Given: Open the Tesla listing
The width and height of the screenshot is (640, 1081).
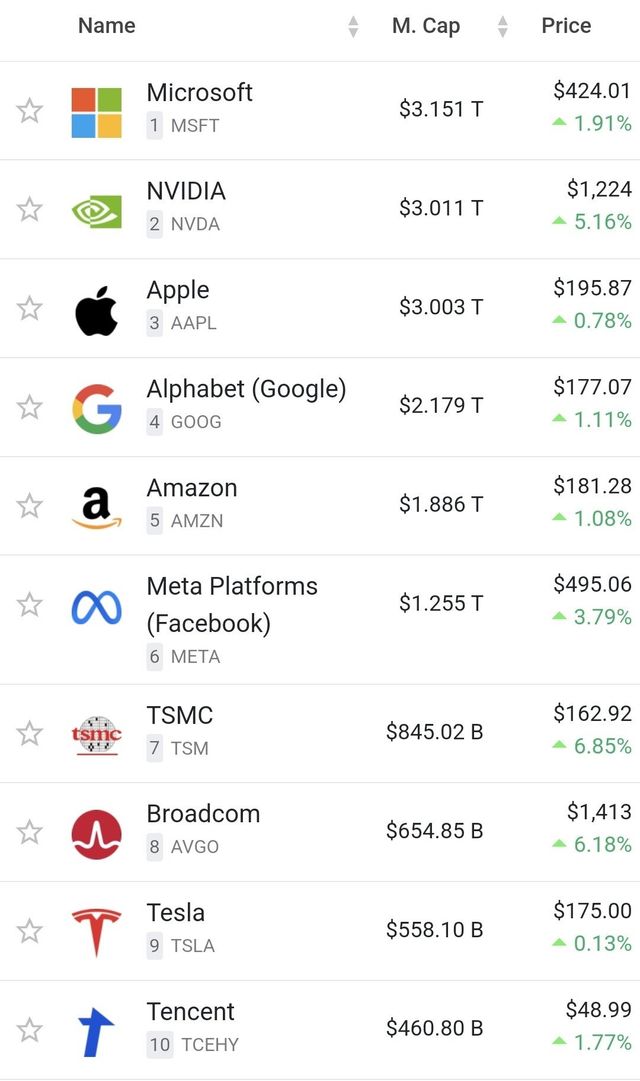Looking at the screenshot, I should tap(176, 913).
